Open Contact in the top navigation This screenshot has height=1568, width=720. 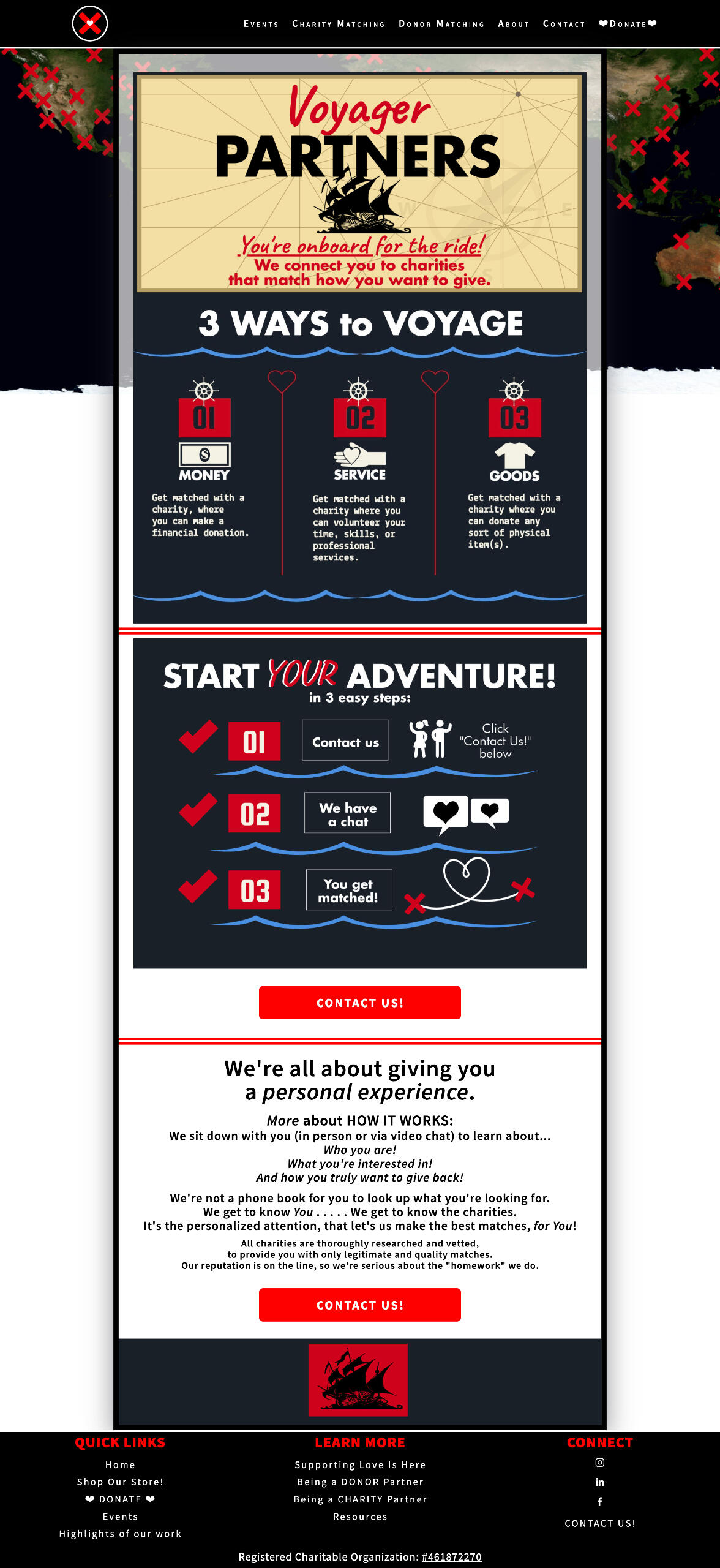564,24
